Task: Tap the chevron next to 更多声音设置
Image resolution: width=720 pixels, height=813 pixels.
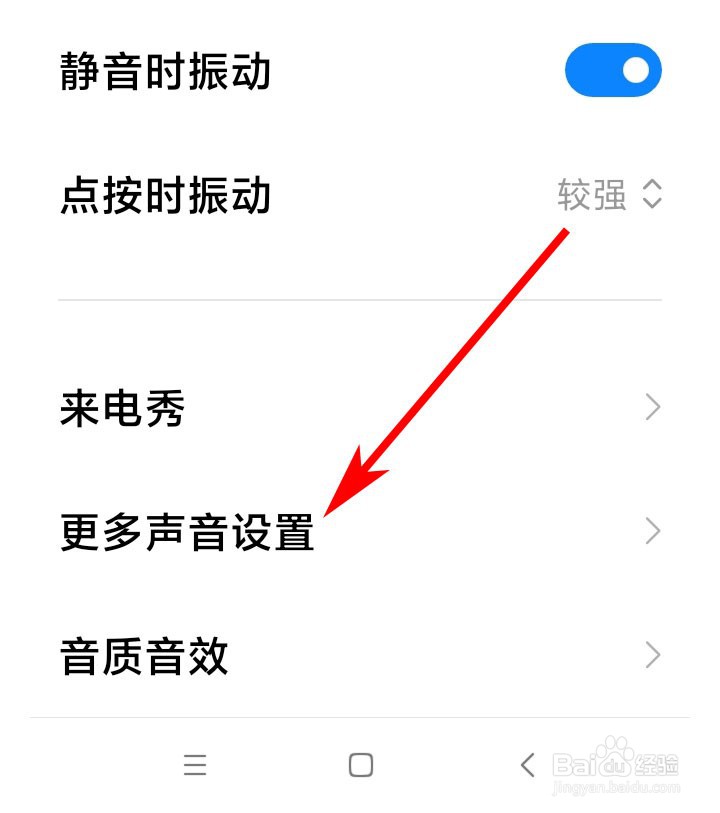Action: pyautogui.click(x=653, y=531)
